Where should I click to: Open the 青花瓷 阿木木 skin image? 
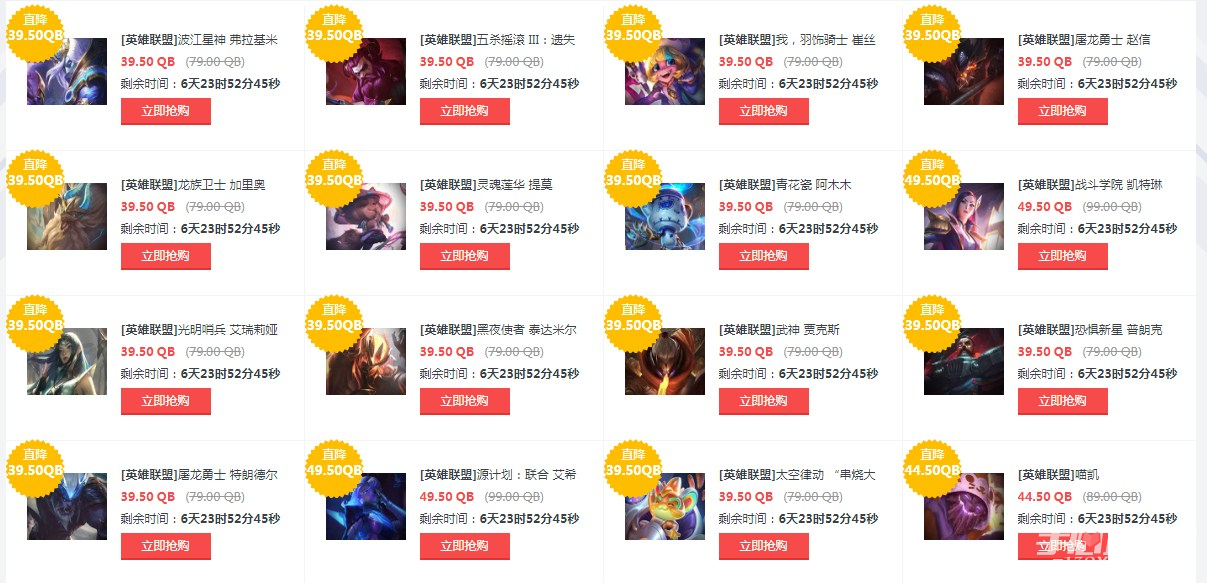click(664, 217)
